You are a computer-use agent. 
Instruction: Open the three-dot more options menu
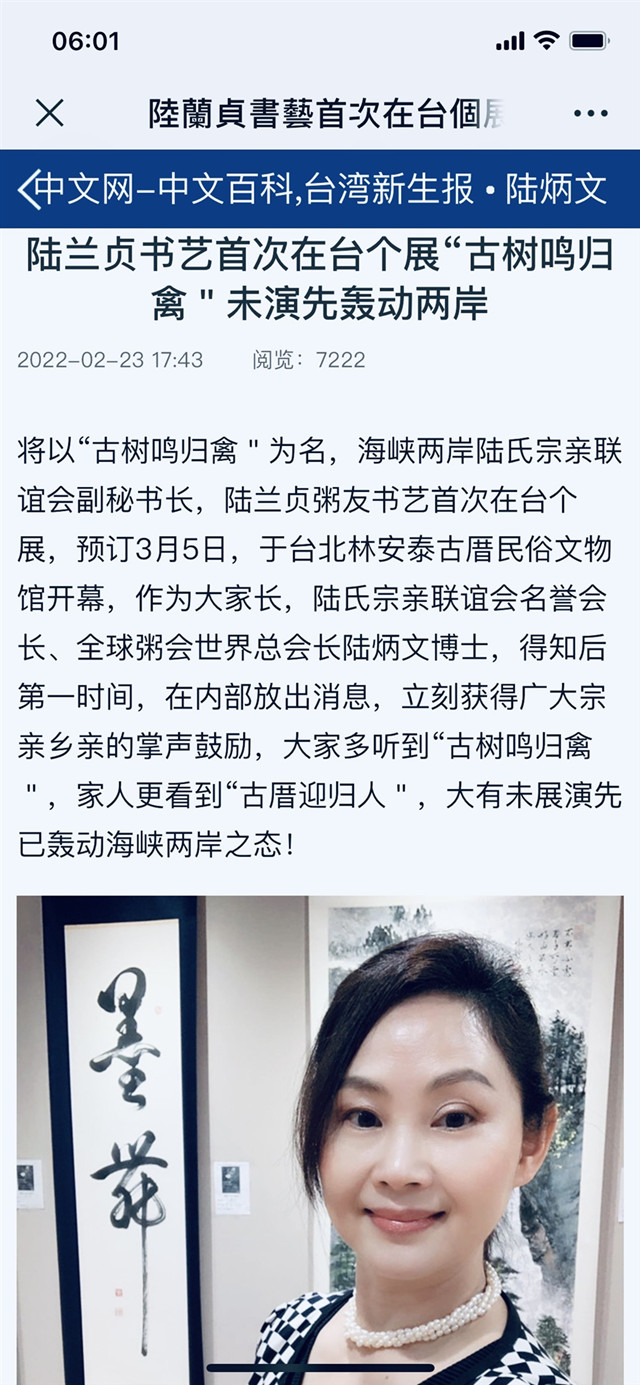[x=591, y=114]
